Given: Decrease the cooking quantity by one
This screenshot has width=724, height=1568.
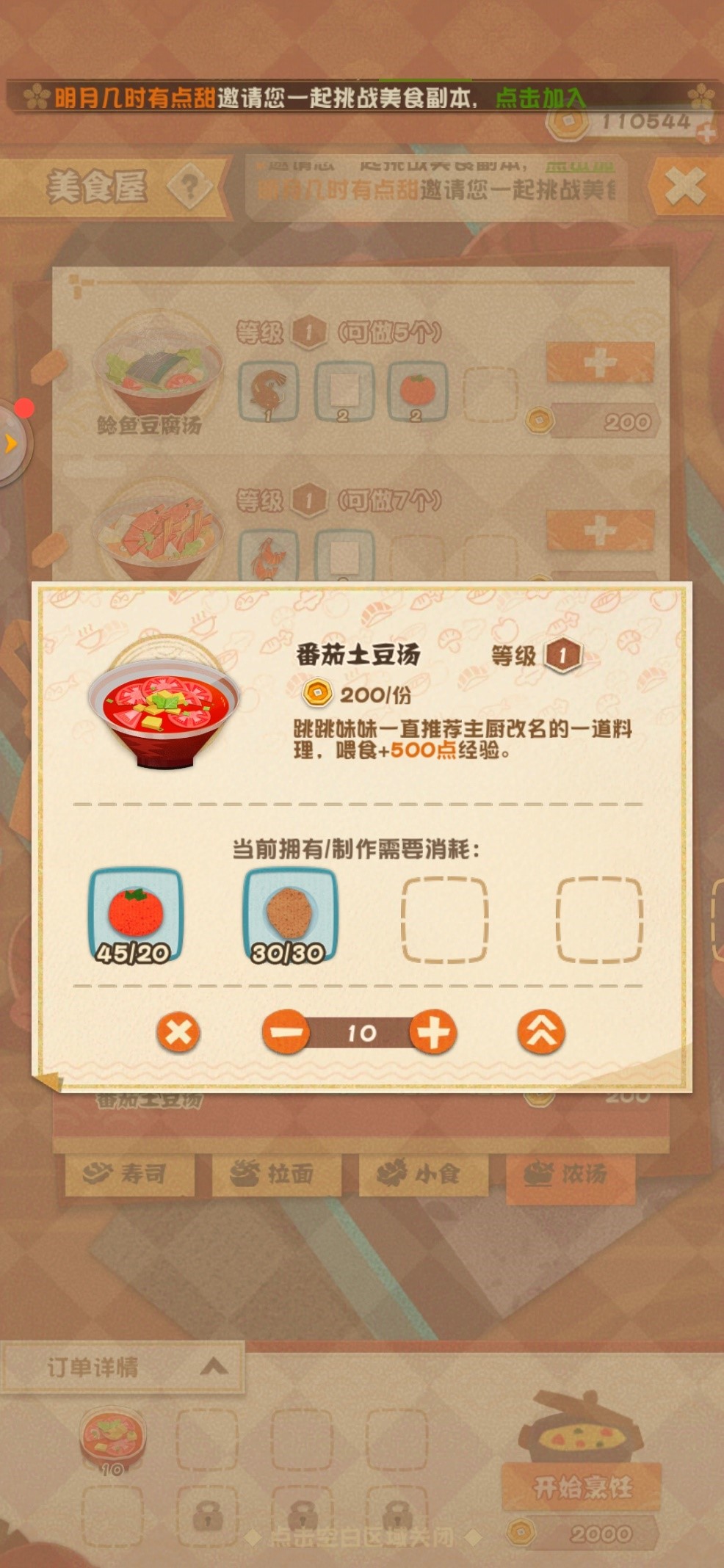Looking at the screenshot, I should tap(286, 1032).
